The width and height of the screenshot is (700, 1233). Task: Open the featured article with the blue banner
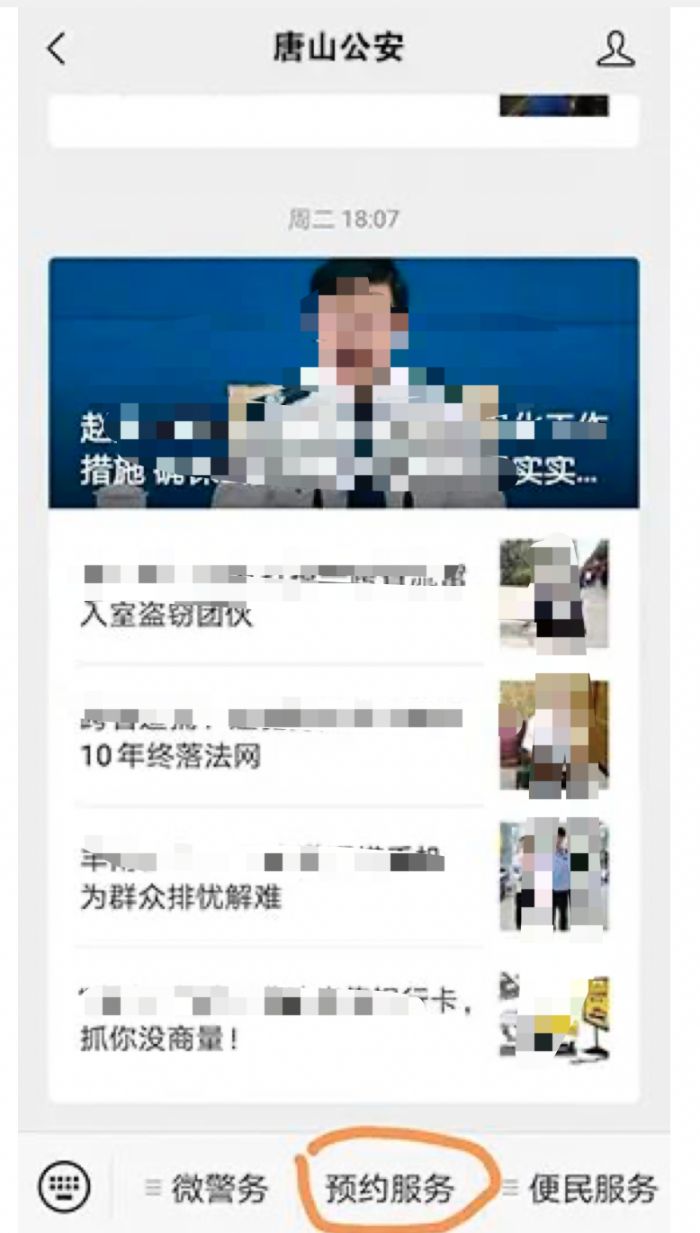click(x=343, y=383)
